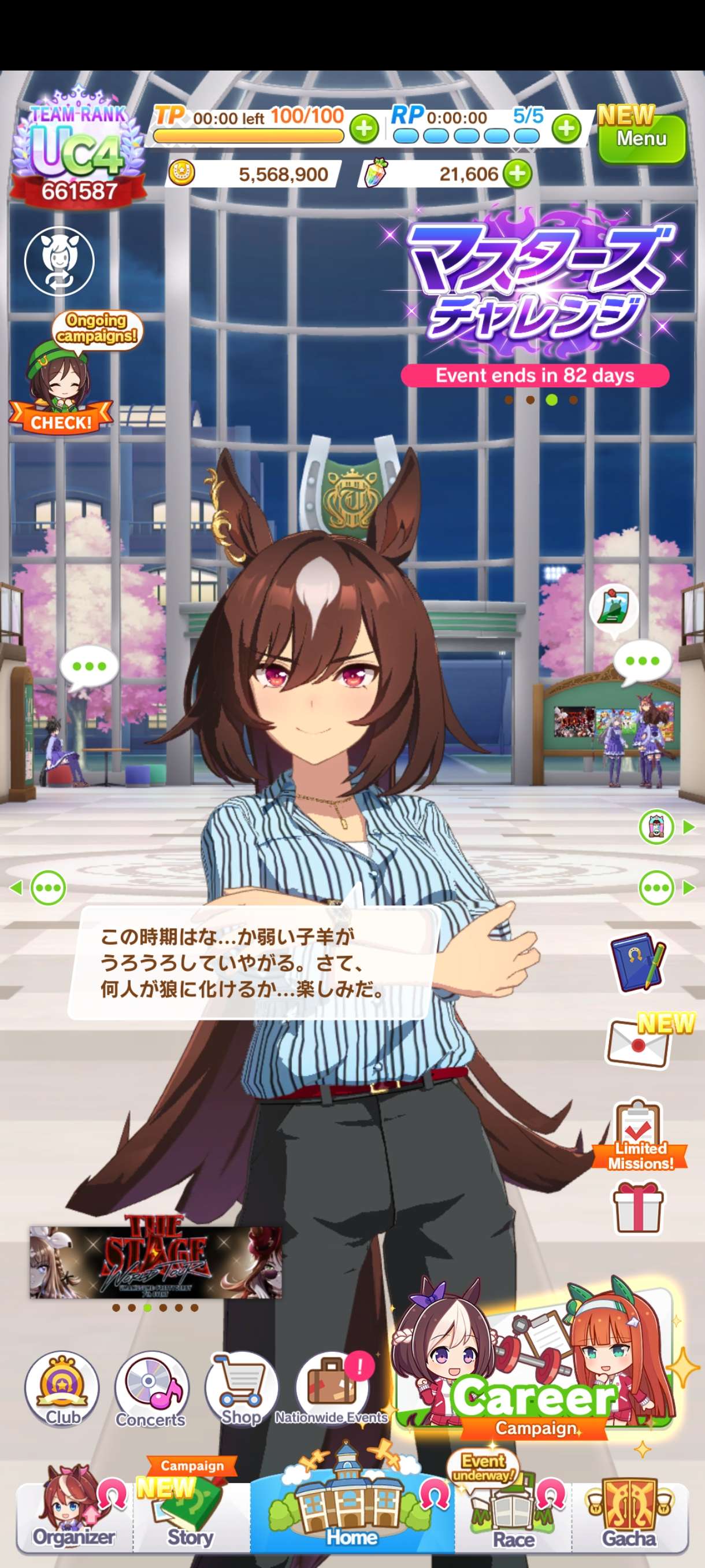Open the Menu button
705x1568 pixels.
click(x=641, y=138)
